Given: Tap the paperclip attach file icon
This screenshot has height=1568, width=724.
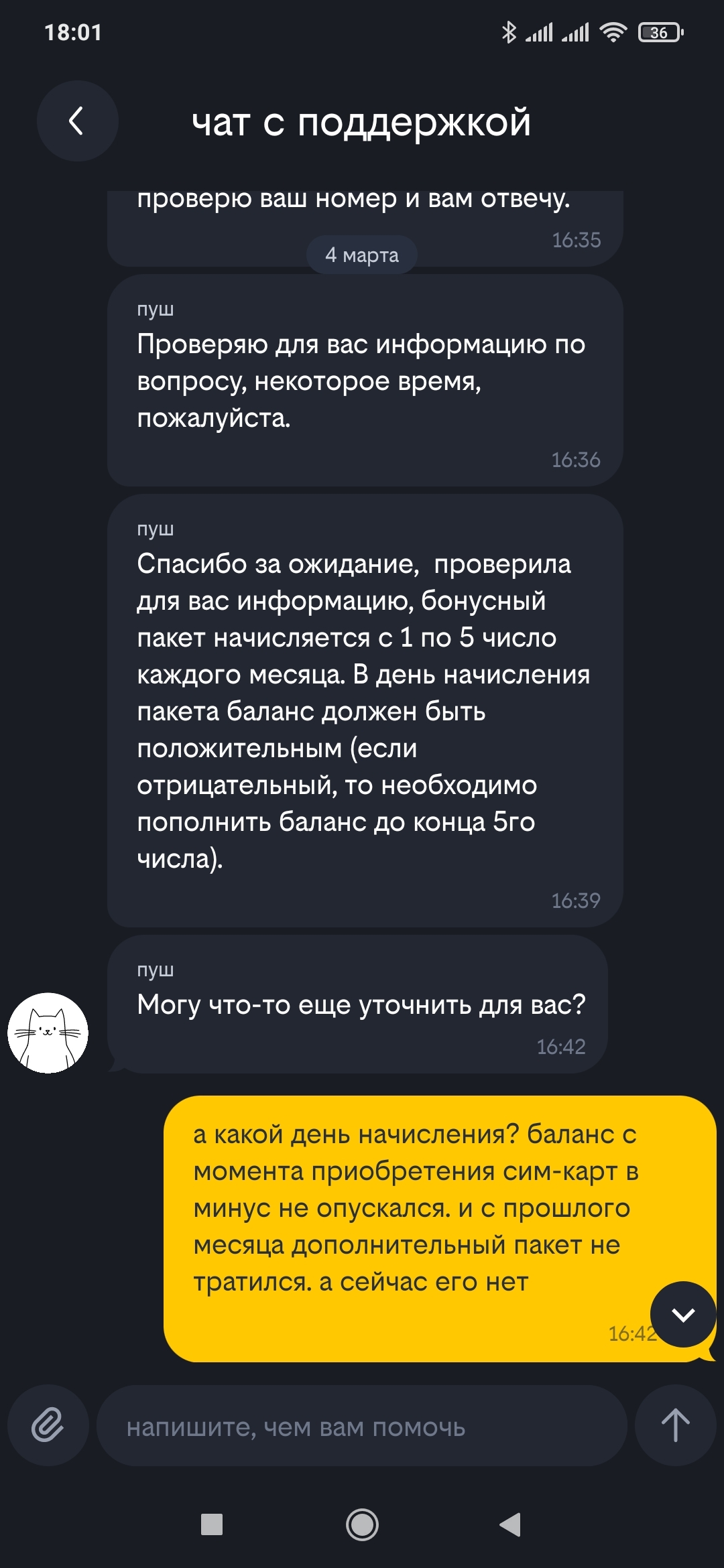Looking at the screenshot, I should [48, 1425].
